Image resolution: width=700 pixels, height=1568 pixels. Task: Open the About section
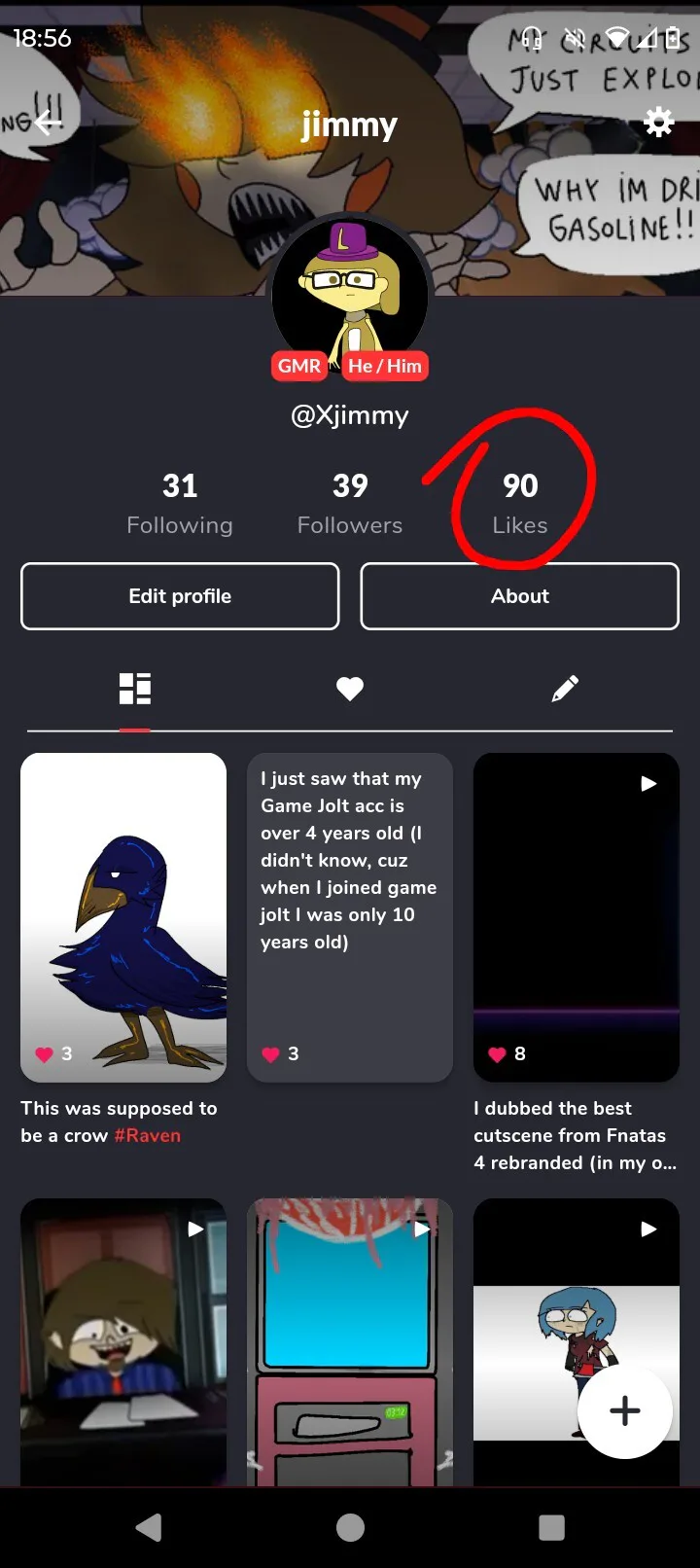pos(519,596)
